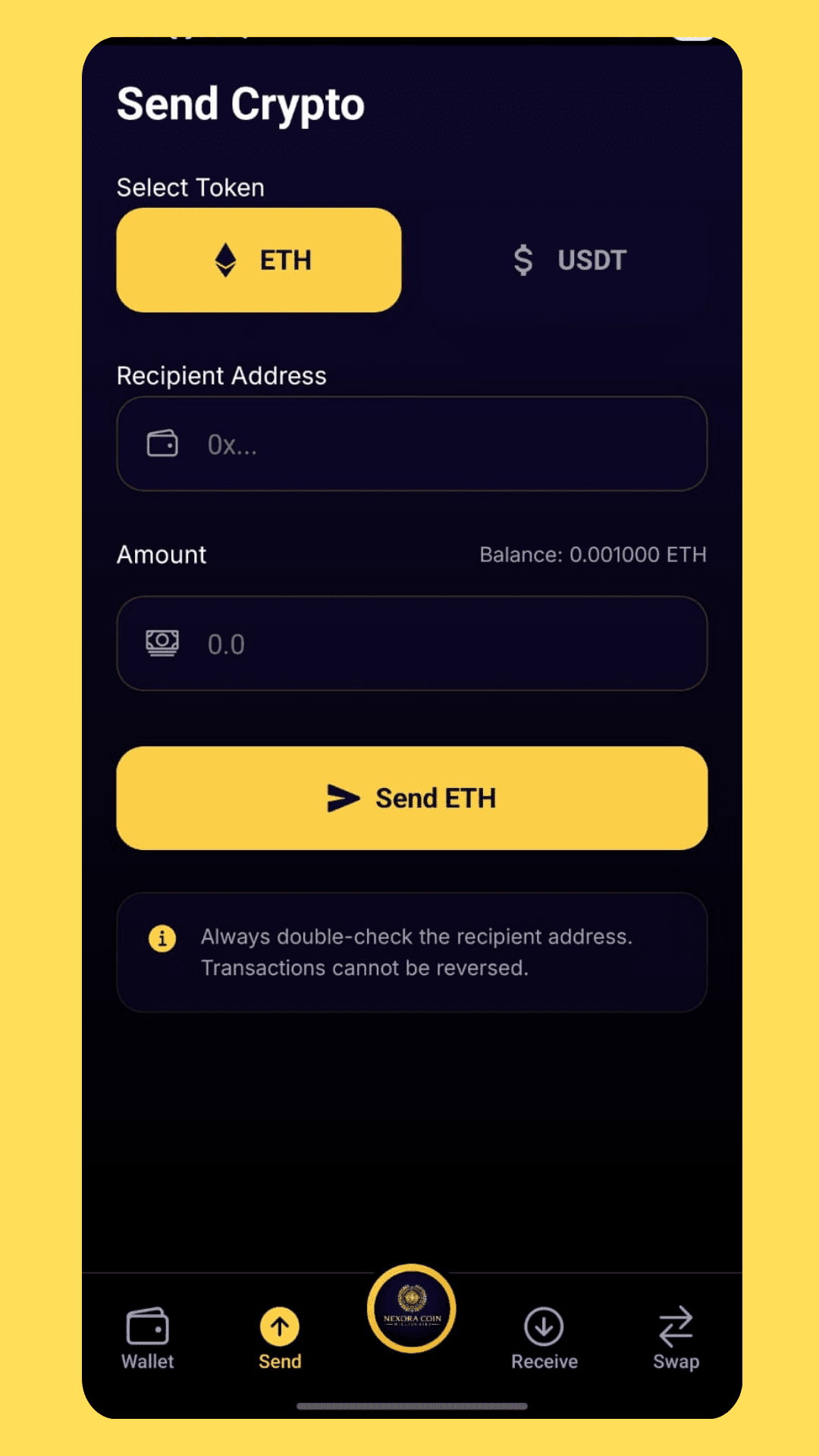This screenshot has height=1456, width=819.
Task: Tap the Send ETH button
Action: [x=412, y=798]
